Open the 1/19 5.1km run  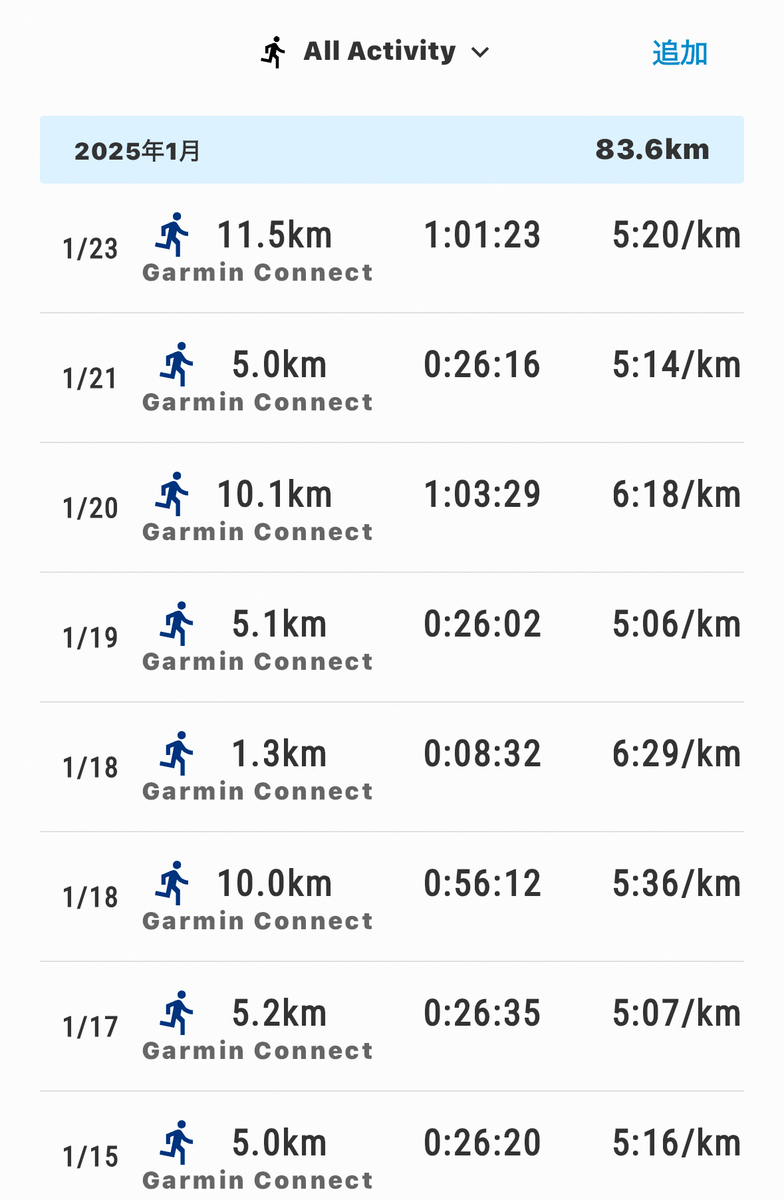[x=392, y=637]
